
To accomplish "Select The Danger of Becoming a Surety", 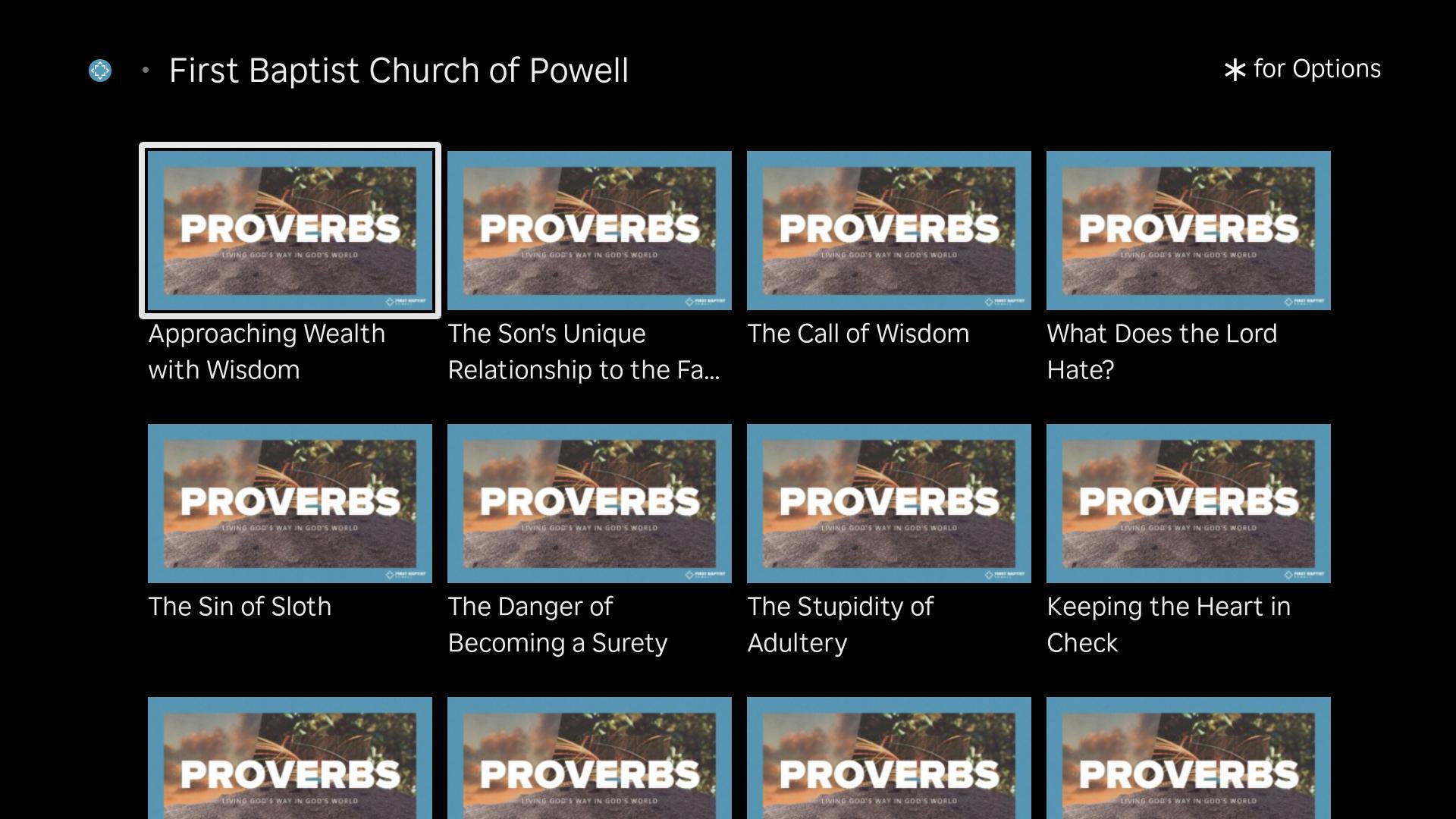I will [x=589, y=504].
